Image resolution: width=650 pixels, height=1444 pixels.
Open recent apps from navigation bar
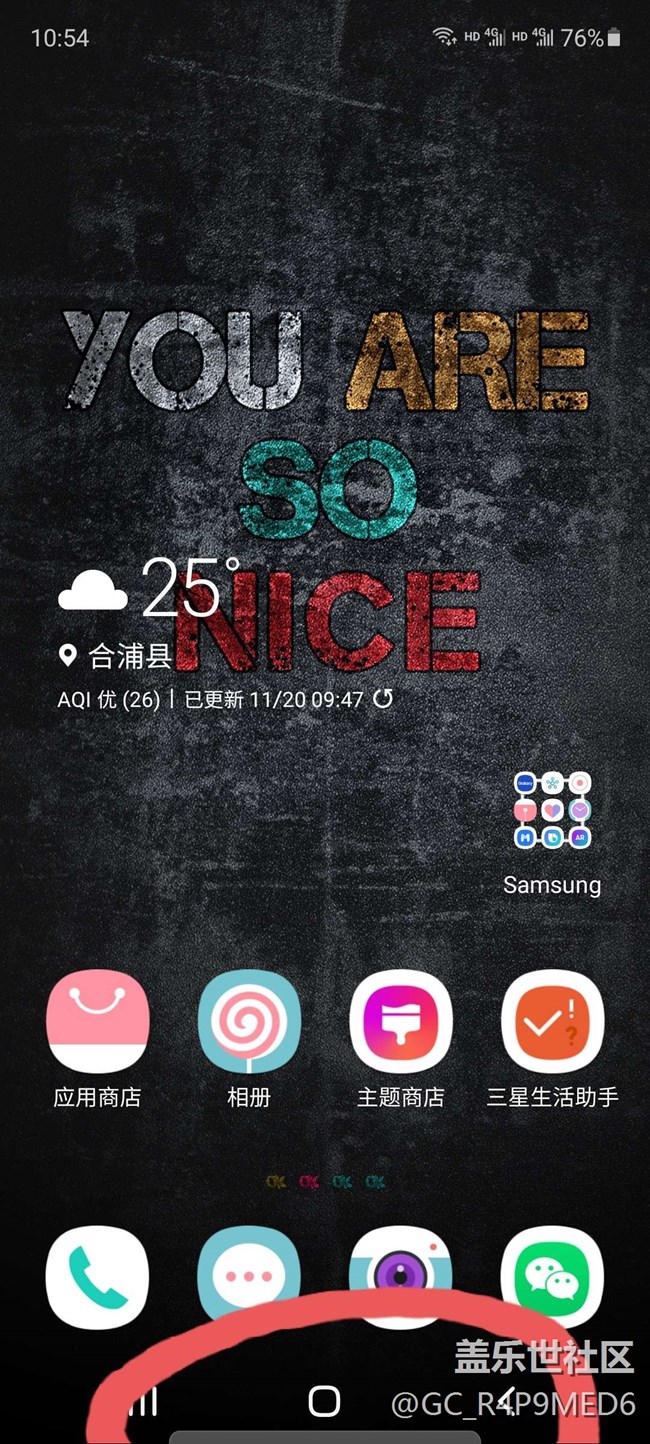[145, 1403]
